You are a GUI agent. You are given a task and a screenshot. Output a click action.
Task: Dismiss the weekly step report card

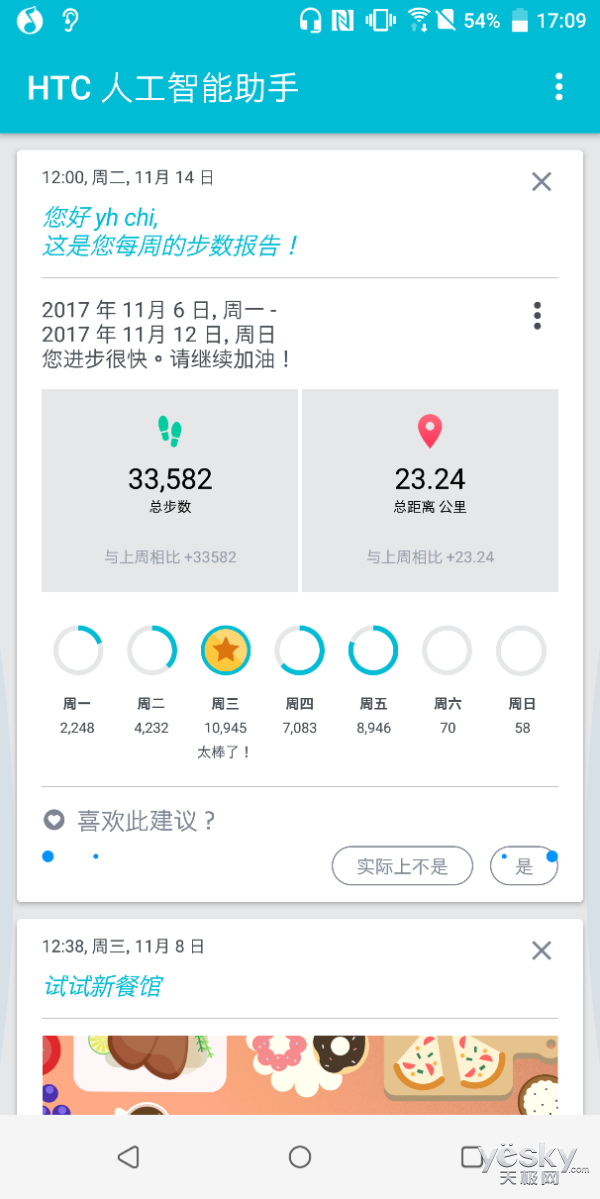541,181
